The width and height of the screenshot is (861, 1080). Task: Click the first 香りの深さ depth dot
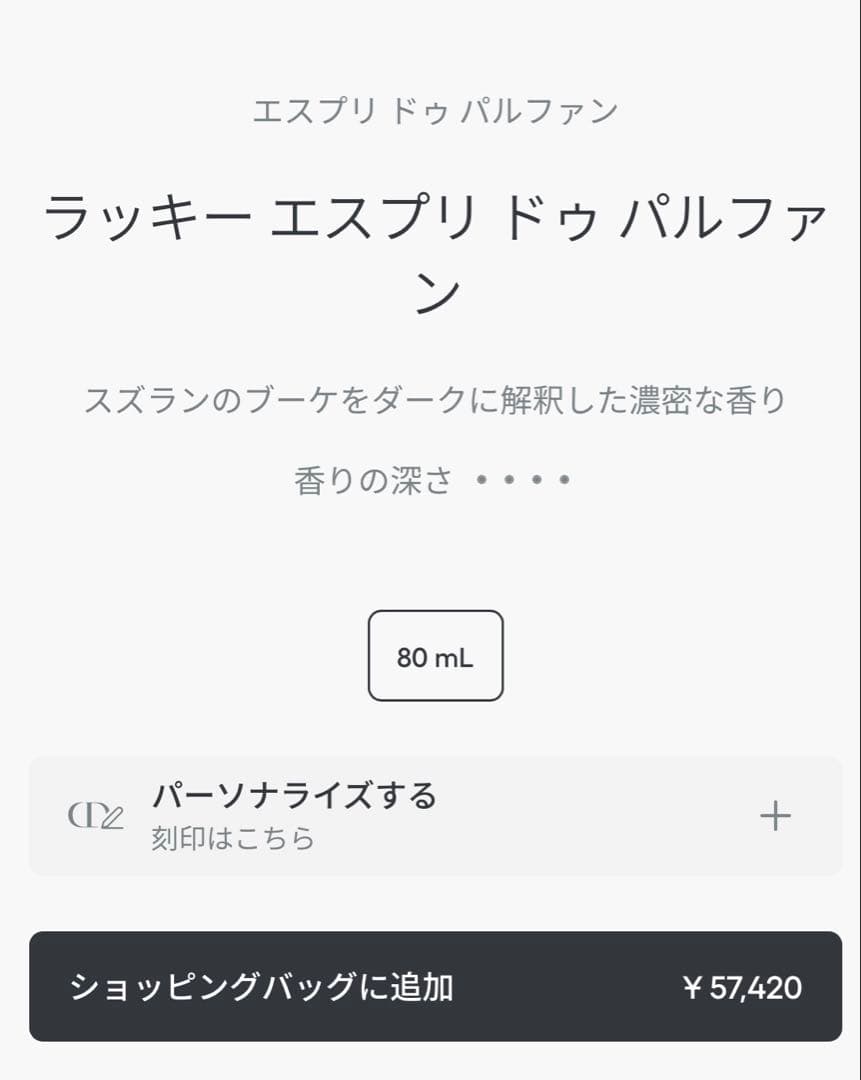[x=480, y=480]
